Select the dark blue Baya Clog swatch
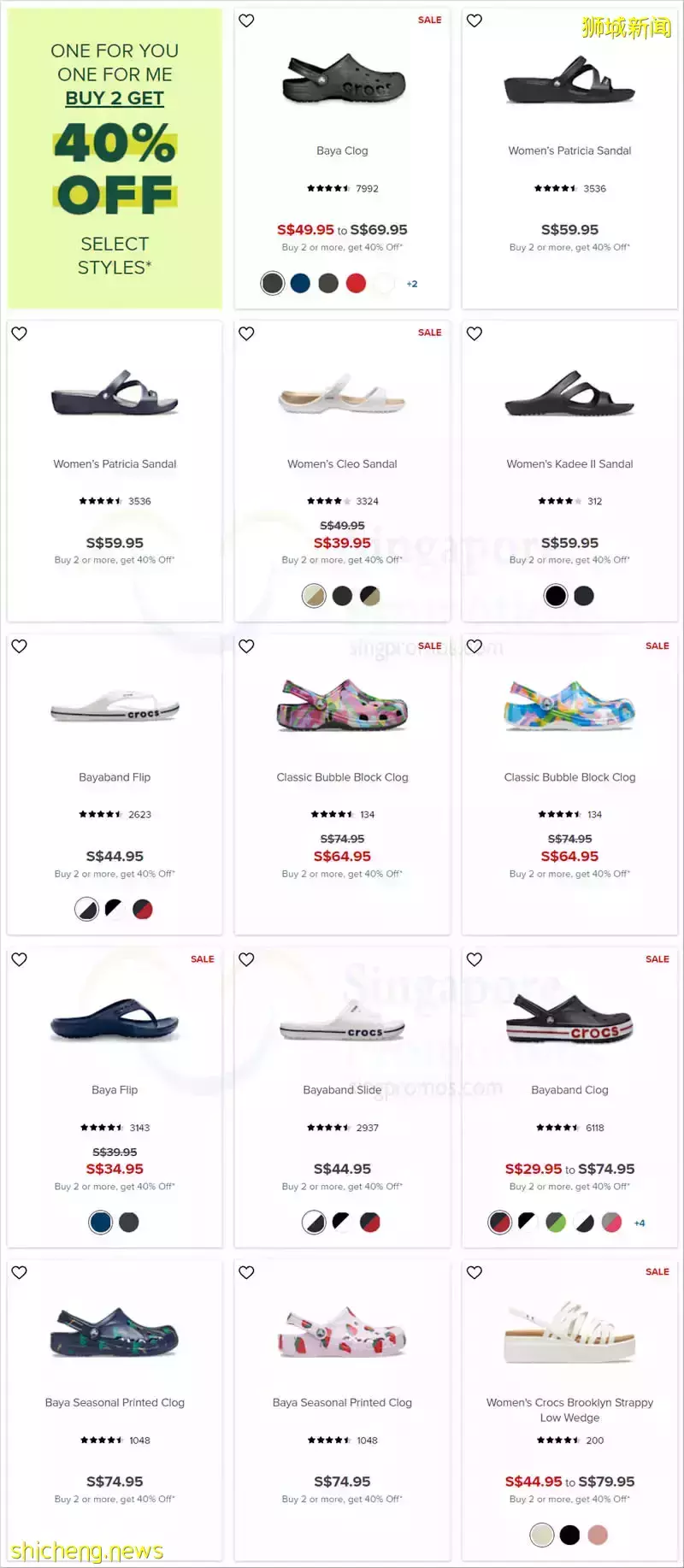This screenshot has height=1568, width=684. (300, 283)
